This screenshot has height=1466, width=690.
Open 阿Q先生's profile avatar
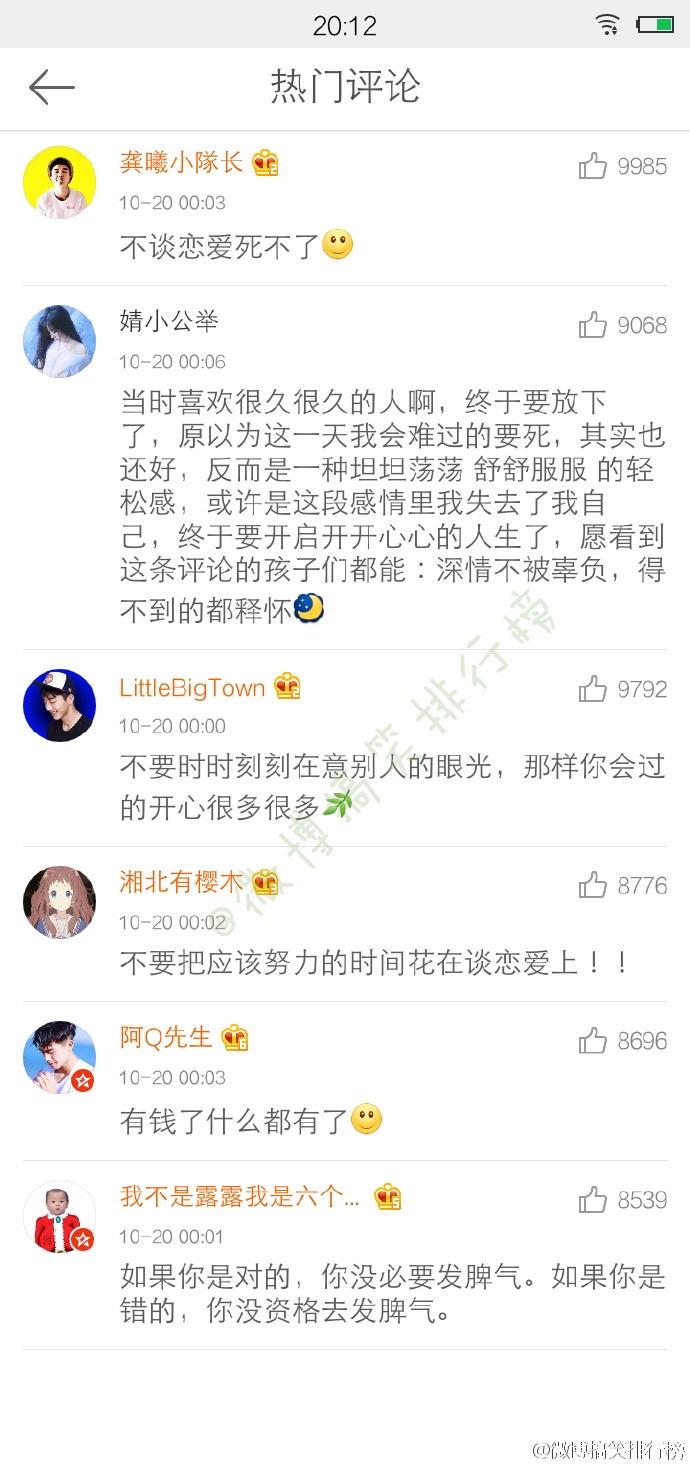coord(59,1058)
